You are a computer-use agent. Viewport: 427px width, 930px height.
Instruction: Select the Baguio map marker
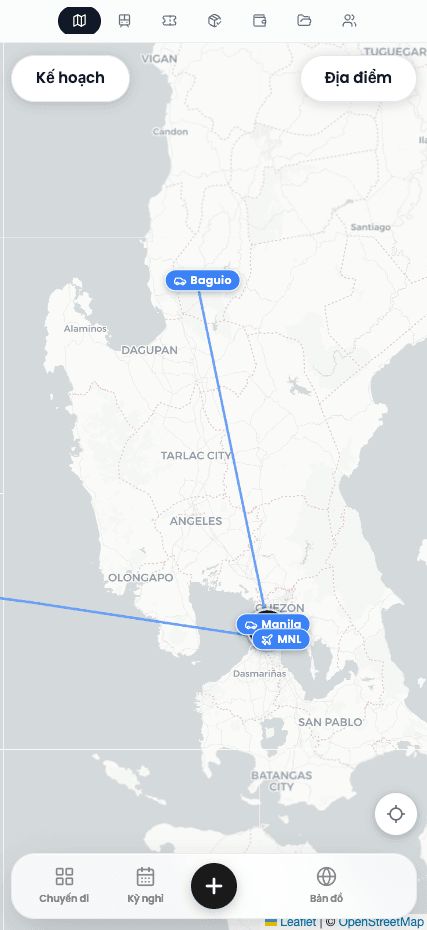(x=203, y=280)
